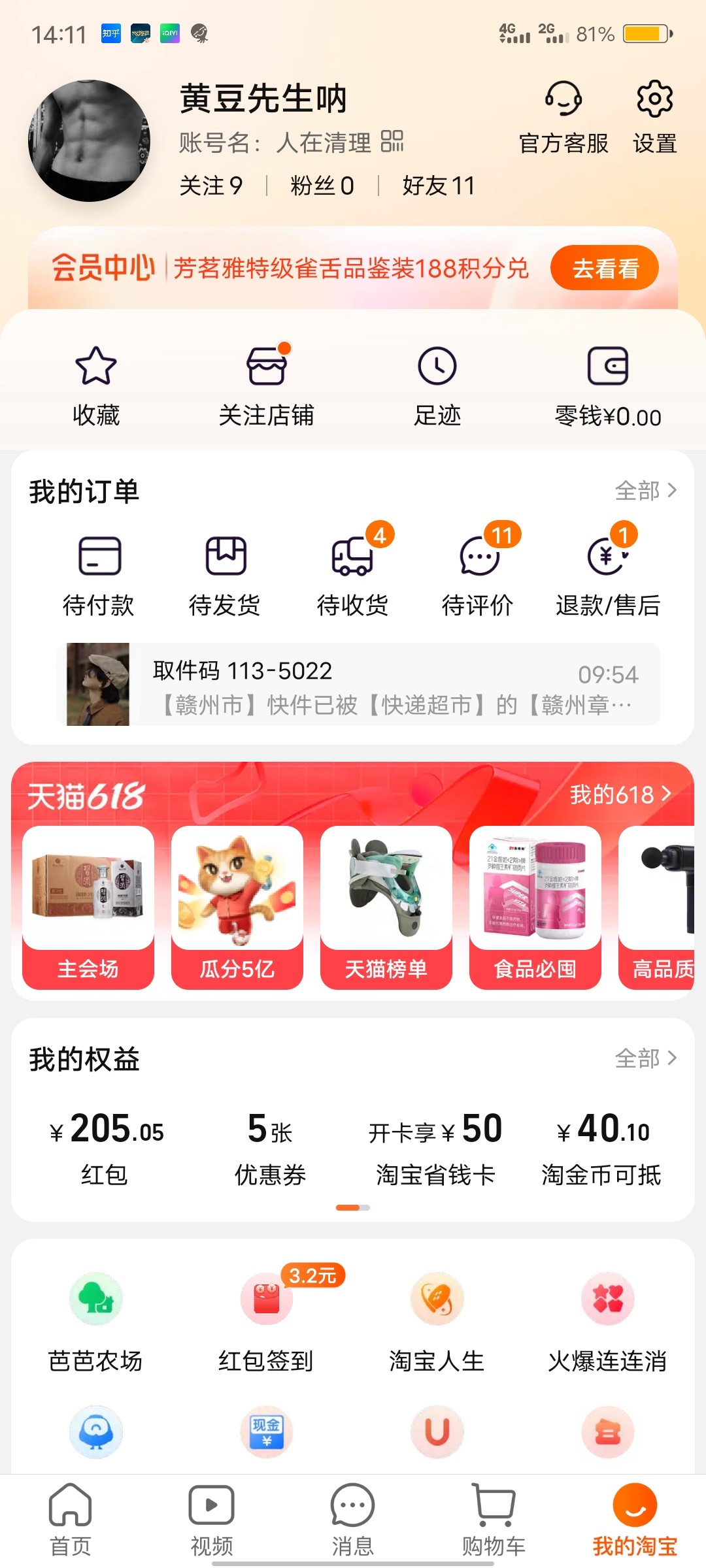Screen dimensions: 706x1568
Task: View 全部 orders in 我的订单
Action: click(645, 490)
